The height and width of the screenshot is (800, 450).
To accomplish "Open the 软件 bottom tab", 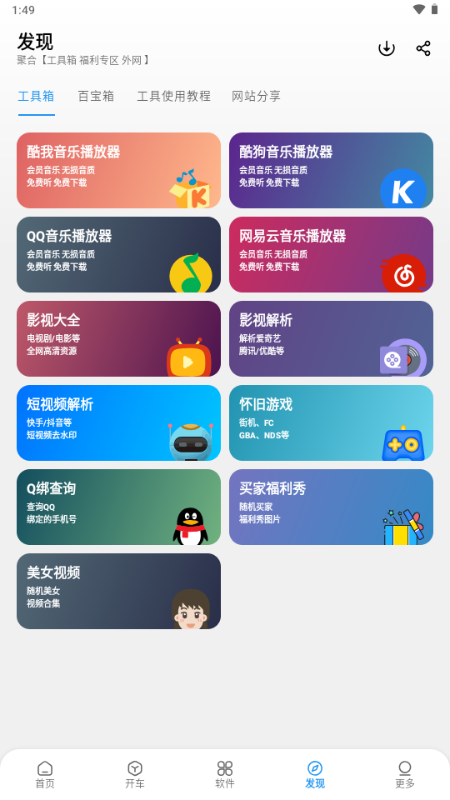I will [225, 774].
